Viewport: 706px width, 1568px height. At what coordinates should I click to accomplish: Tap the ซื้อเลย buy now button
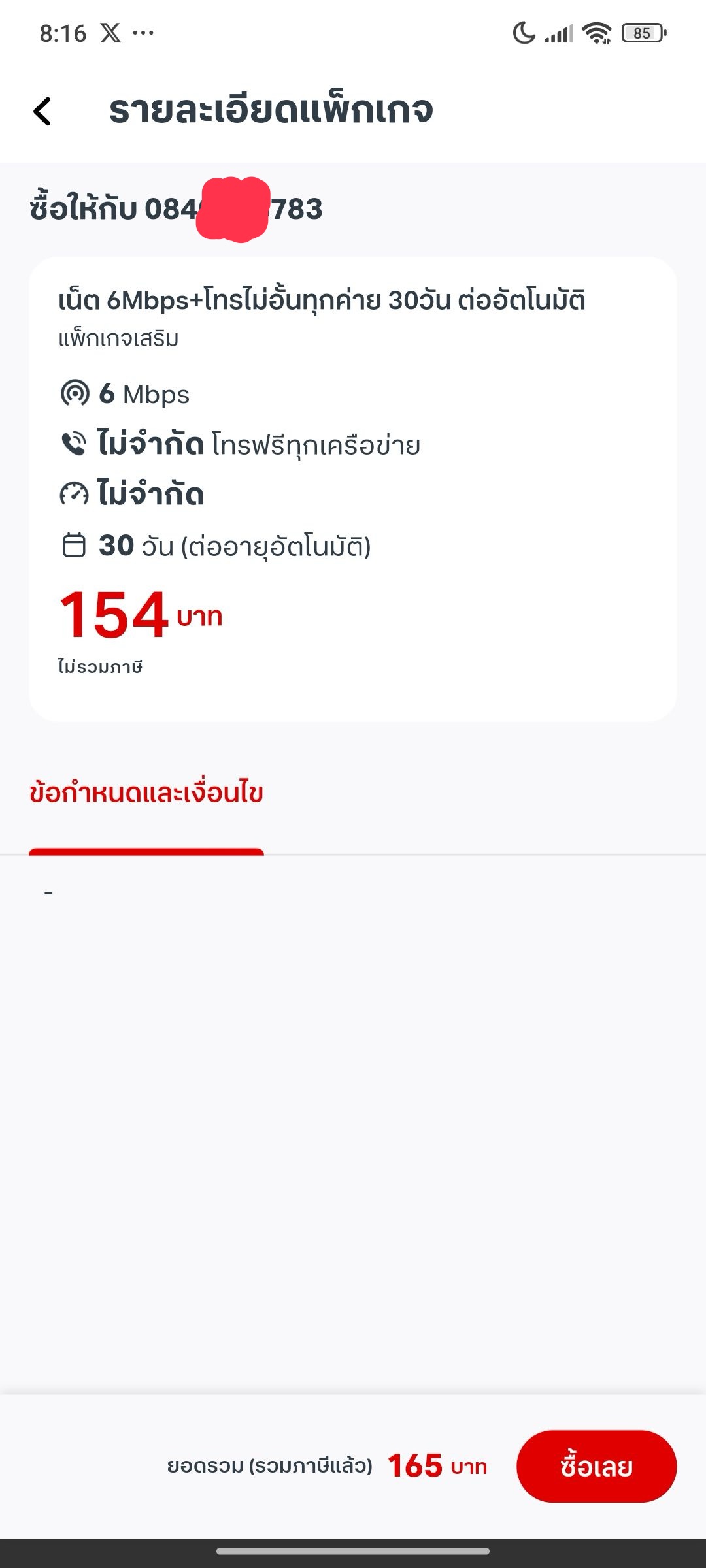point(596,1466)
